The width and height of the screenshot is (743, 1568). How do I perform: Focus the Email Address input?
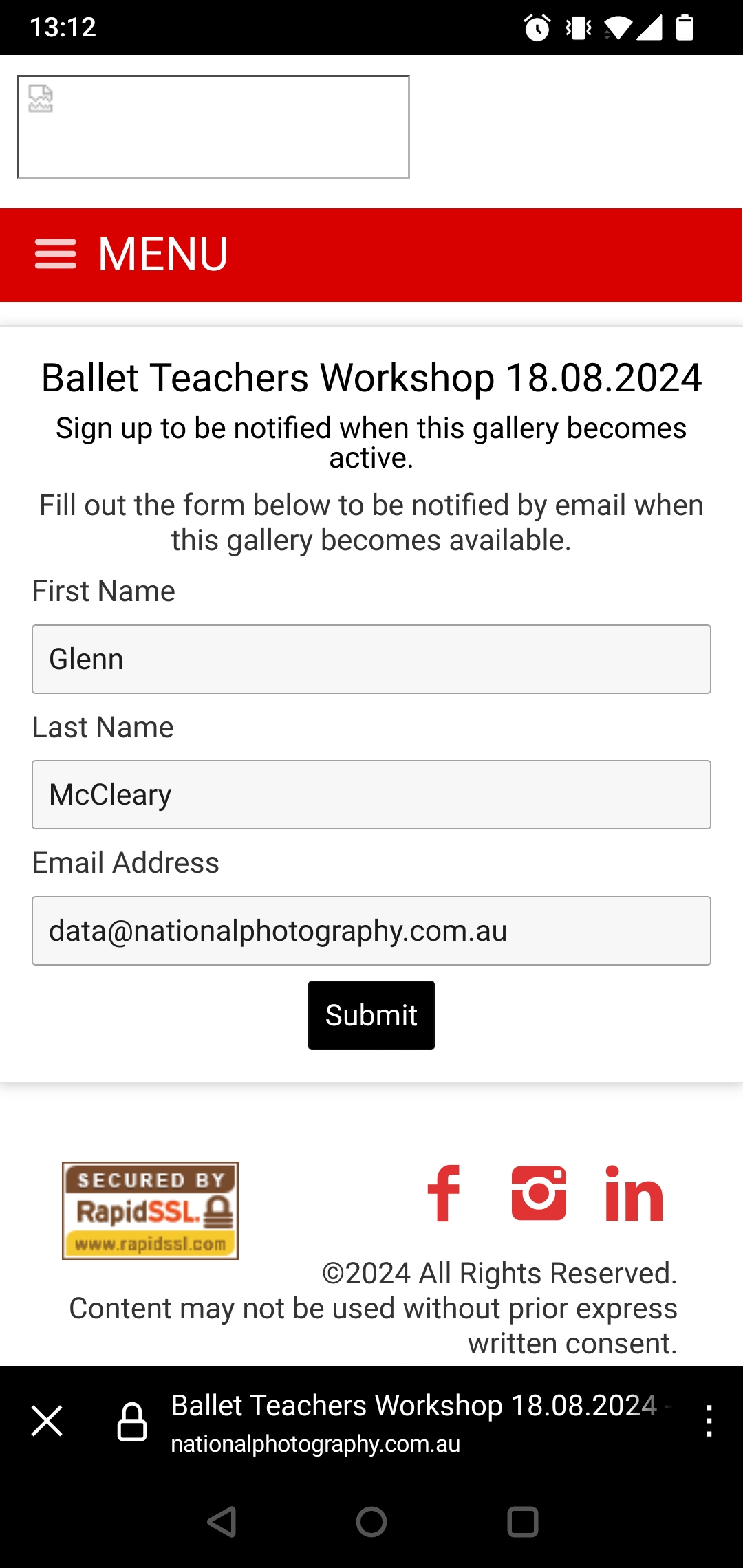tap(371, 930)
